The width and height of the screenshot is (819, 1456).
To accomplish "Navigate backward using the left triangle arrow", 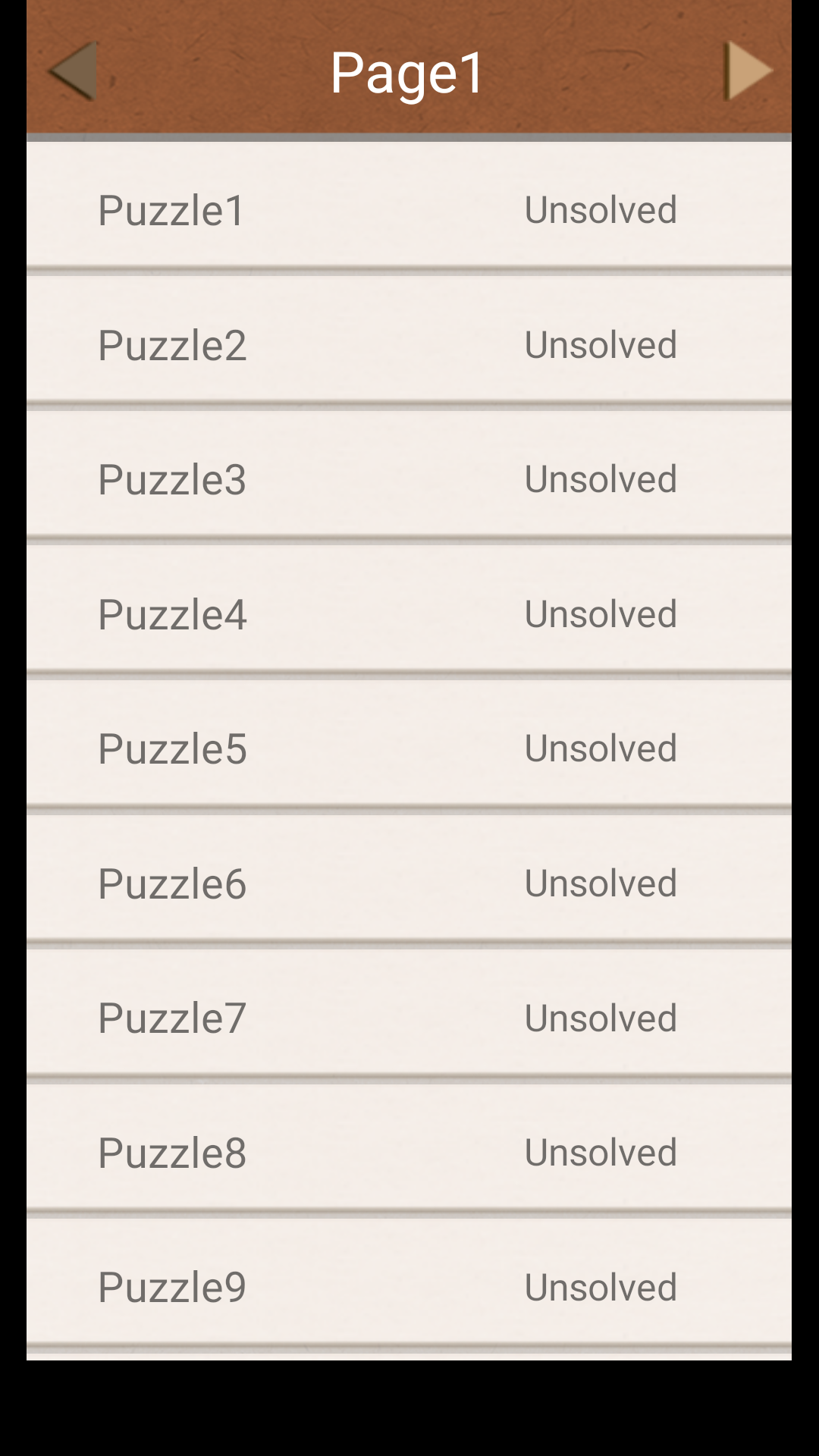I will tap(72, 72).
